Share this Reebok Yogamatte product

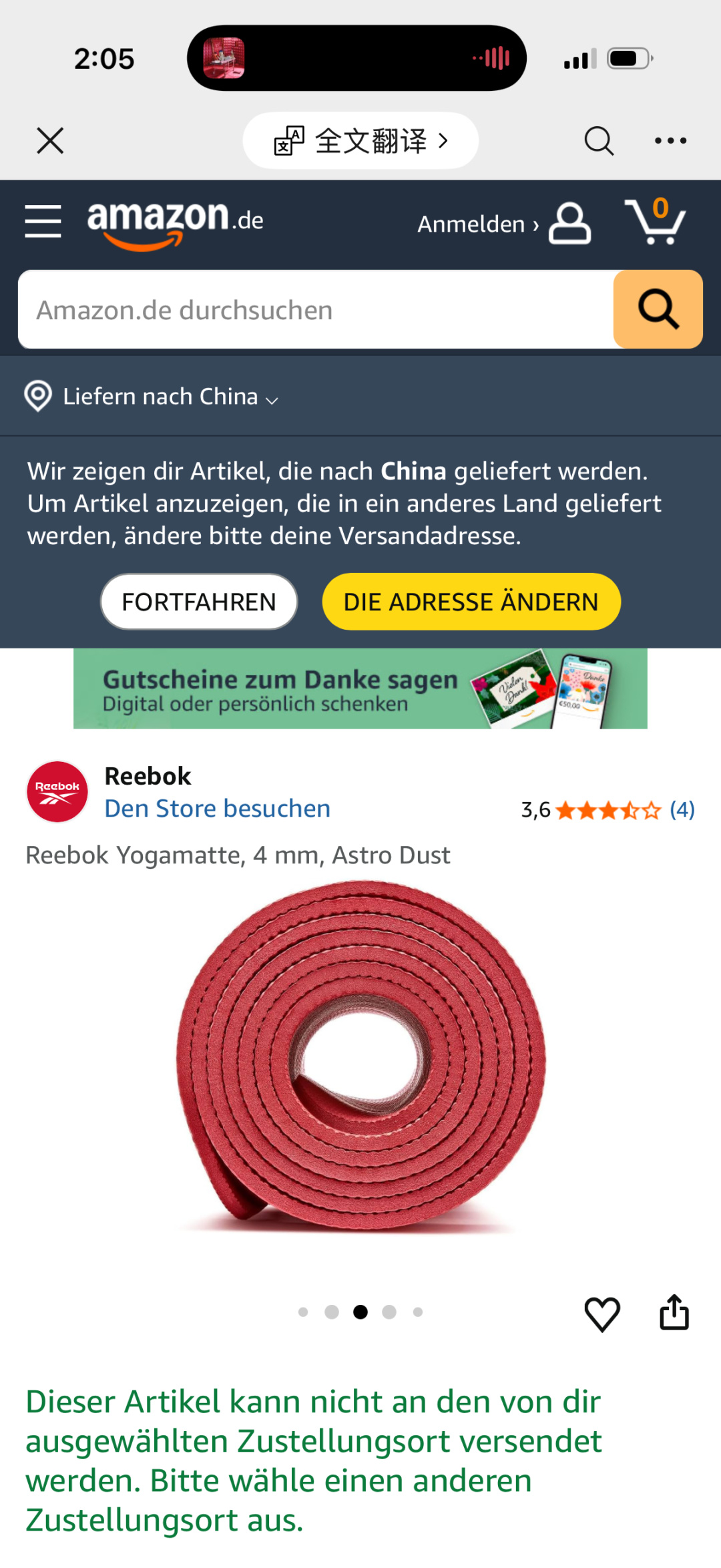click(x=674, y=1312)
